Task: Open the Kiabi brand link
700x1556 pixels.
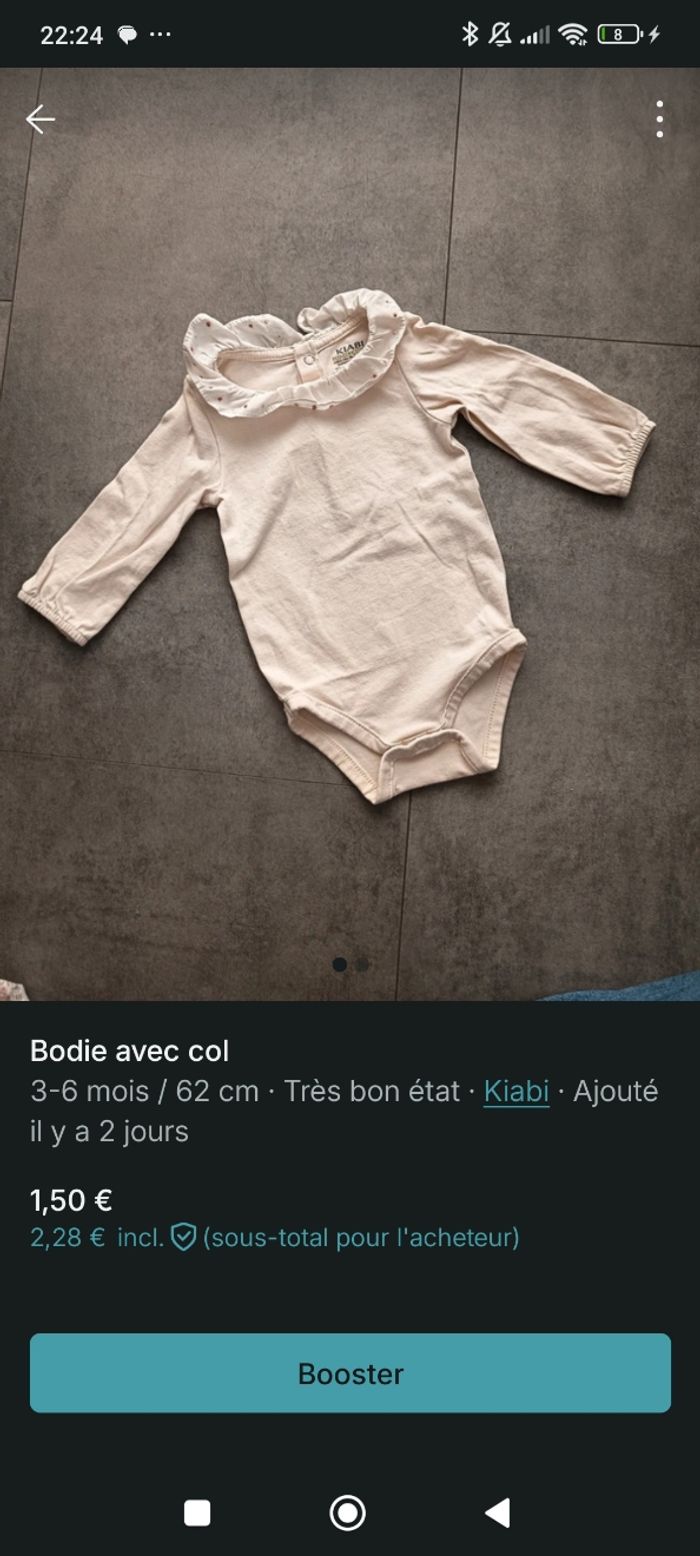Action: tap(516, 1091)
